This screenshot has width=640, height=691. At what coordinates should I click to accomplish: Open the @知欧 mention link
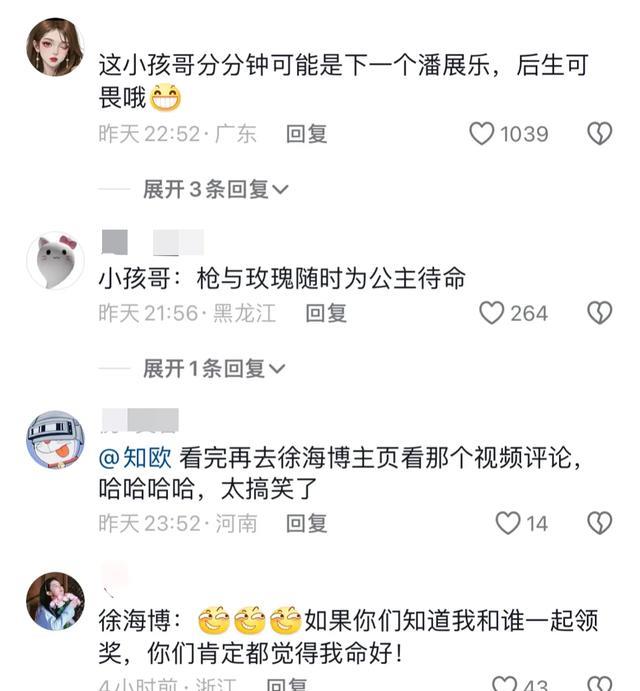137,458
